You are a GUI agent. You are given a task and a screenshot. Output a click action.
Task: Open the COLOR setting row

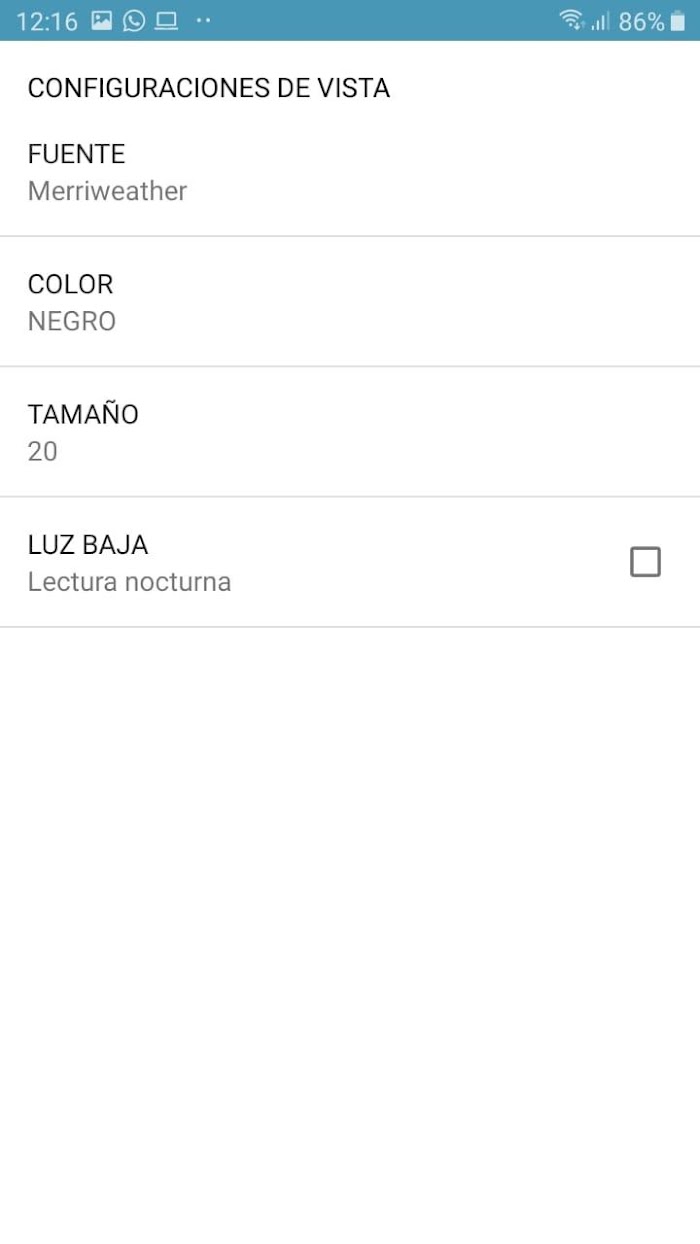[350, 302]
